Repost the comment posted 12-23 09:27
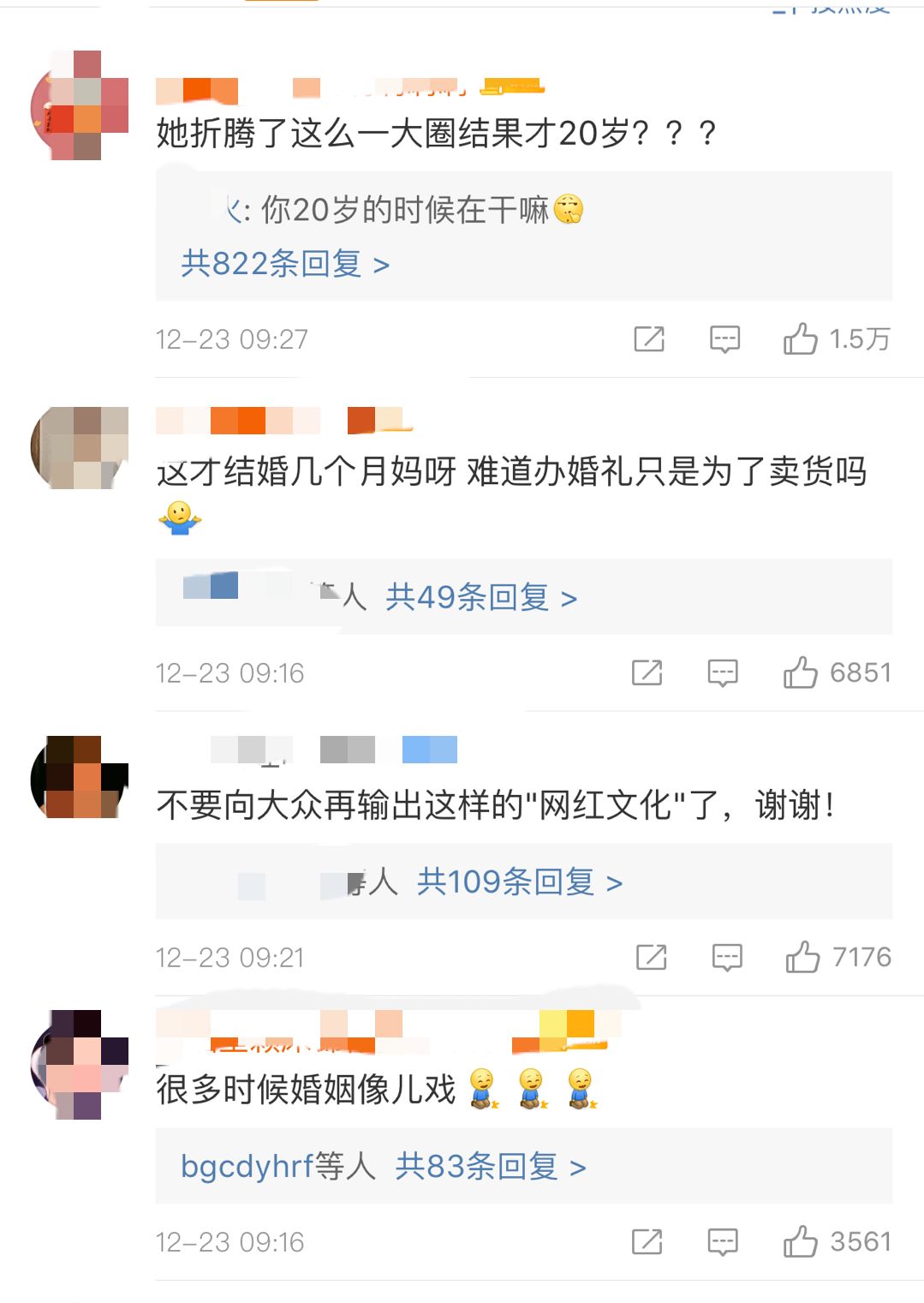924x1303 pixels. tap(649, 339)
